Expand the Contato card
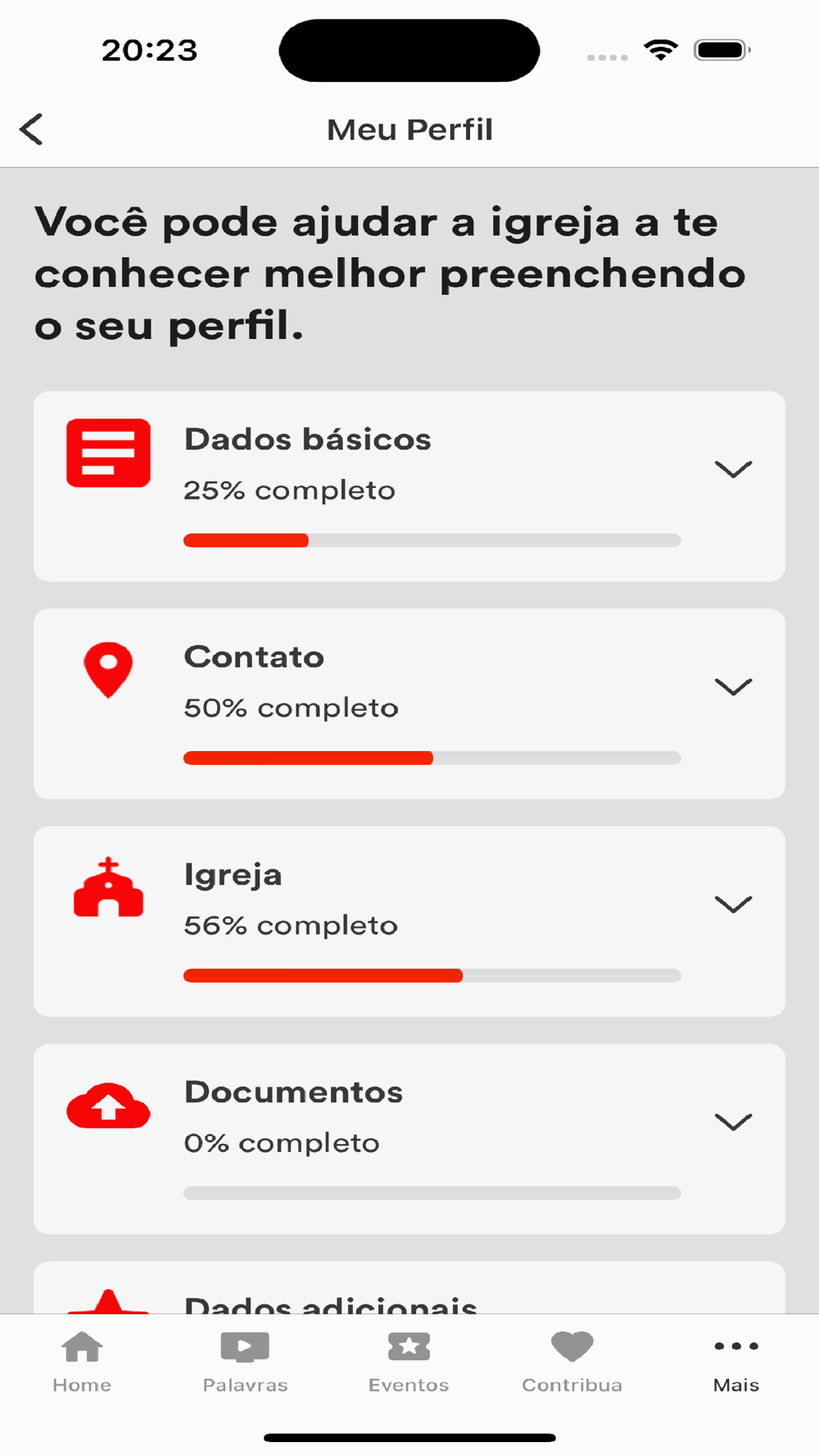 (x=733, y=687)
